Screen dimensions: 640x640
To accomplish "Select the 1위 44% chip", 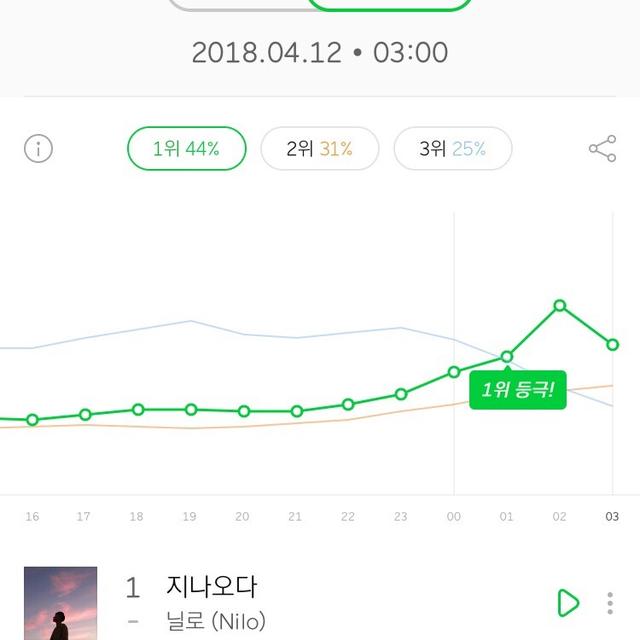I will point(186,150).
